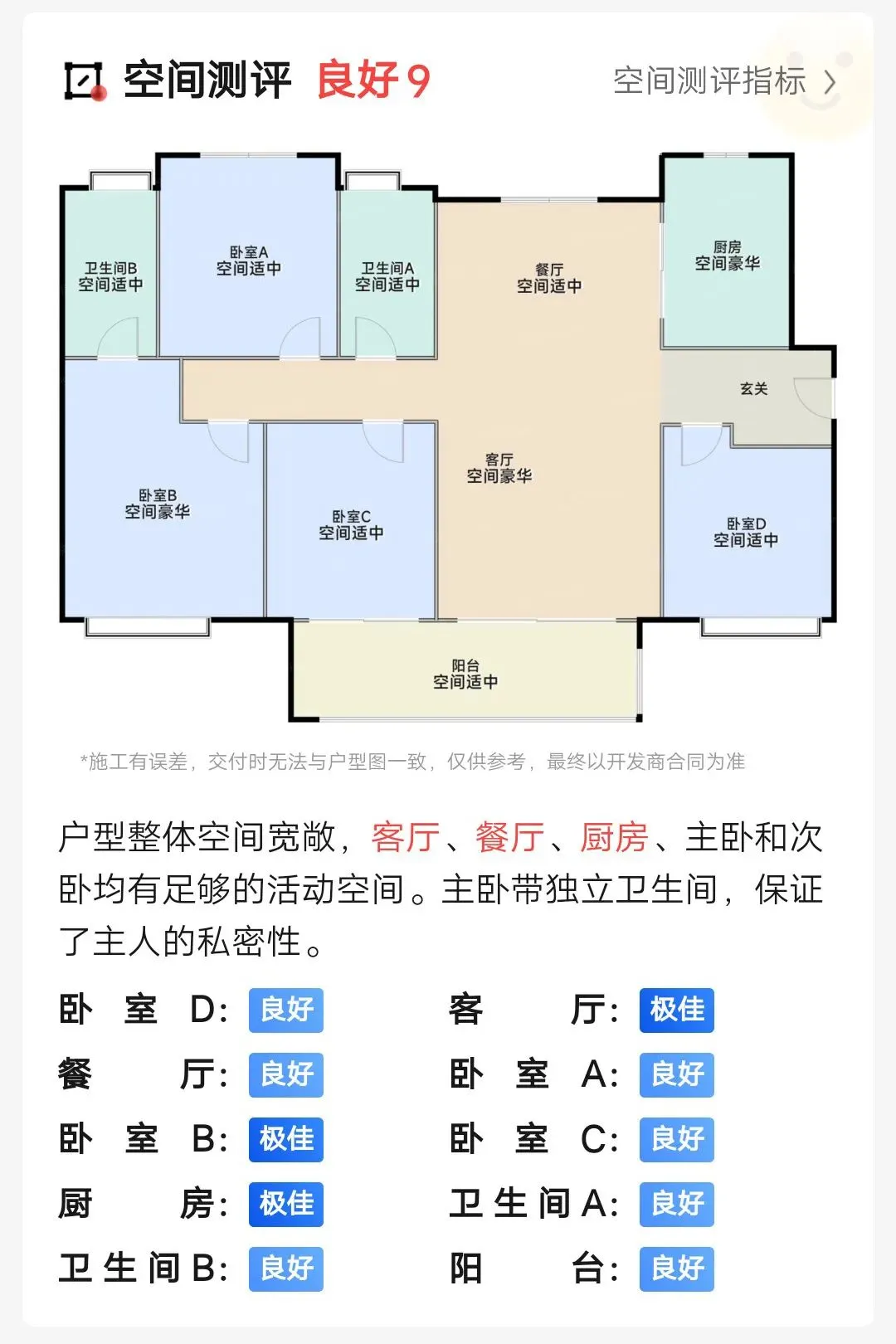Open the floor plan image
The width and height of the screenshot is (896, 1344).
(x=448, y=437)
